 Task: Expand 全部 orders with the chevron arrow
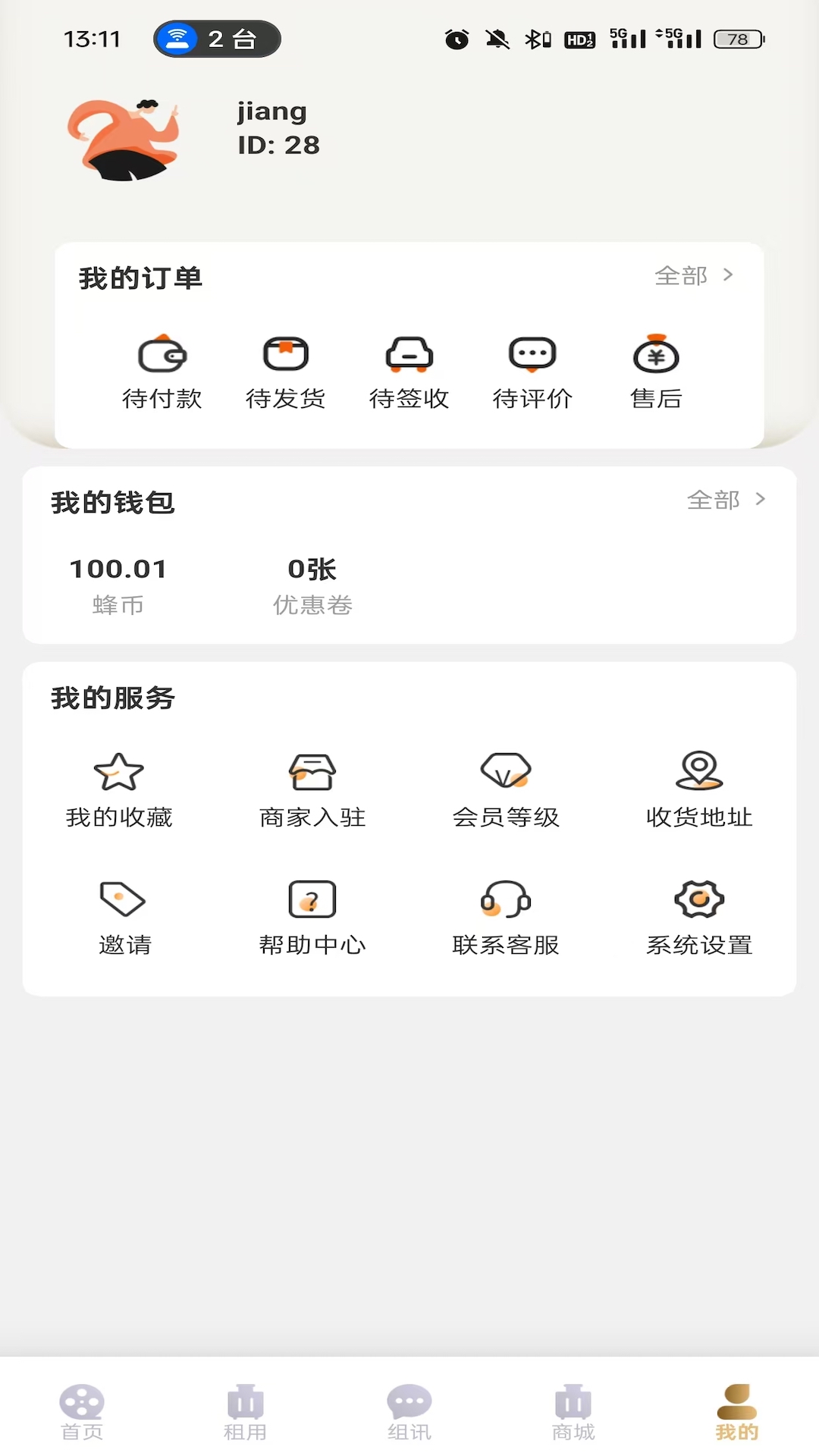[694, 276]
